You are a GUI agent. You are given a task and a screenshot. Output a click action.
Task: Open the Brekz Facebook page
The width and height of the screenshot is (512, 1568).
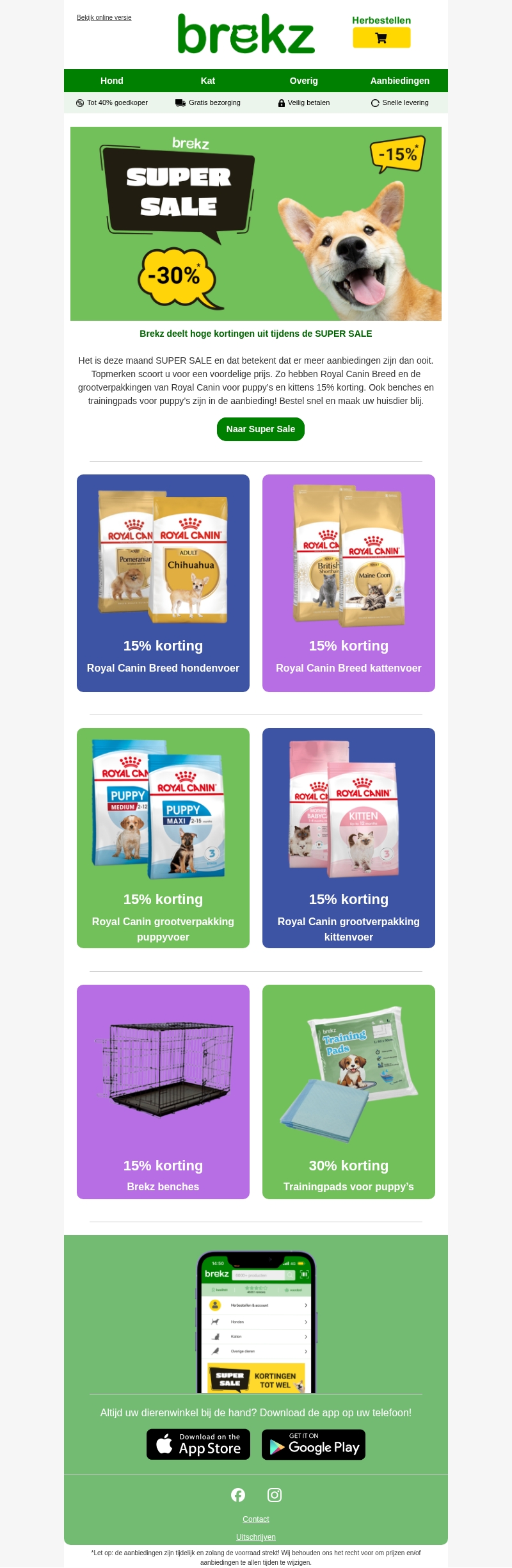pyautogui.click(x=238, y=1494)
